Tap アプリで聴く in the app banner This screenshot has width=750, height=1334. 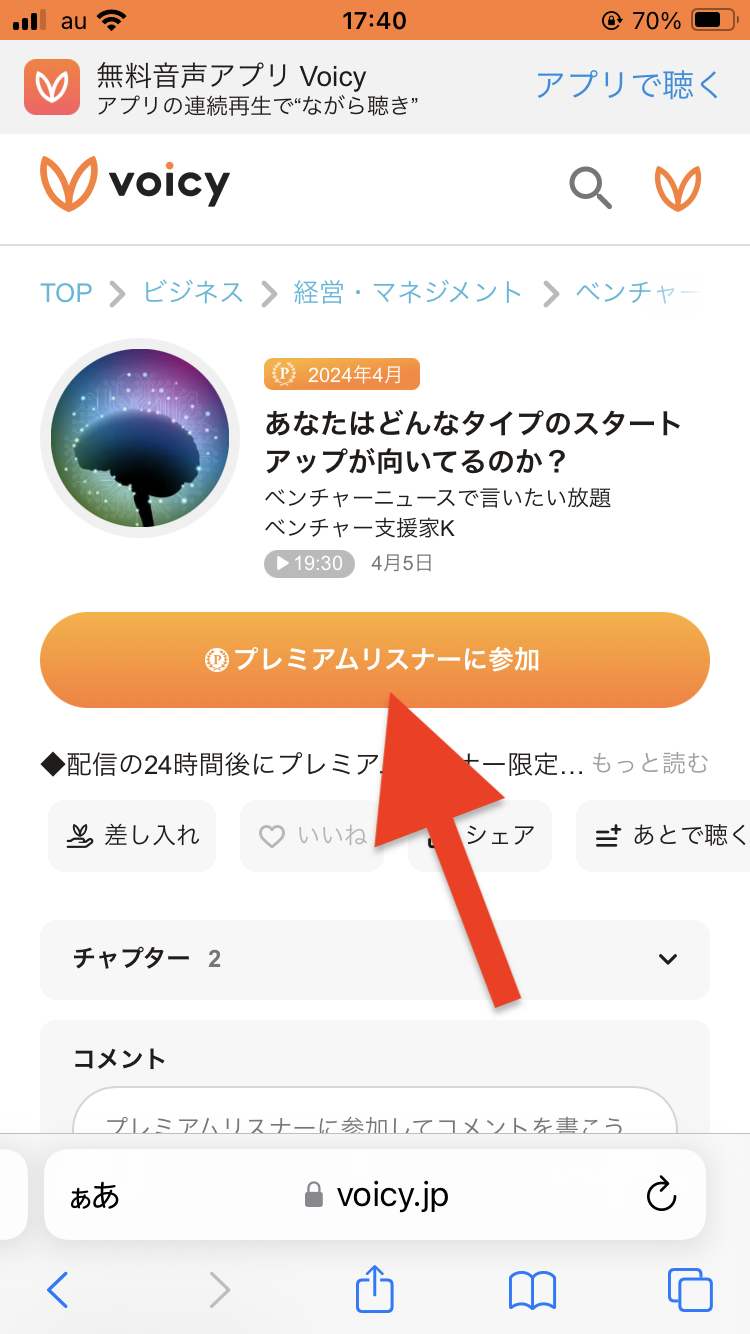pos(627,85)
